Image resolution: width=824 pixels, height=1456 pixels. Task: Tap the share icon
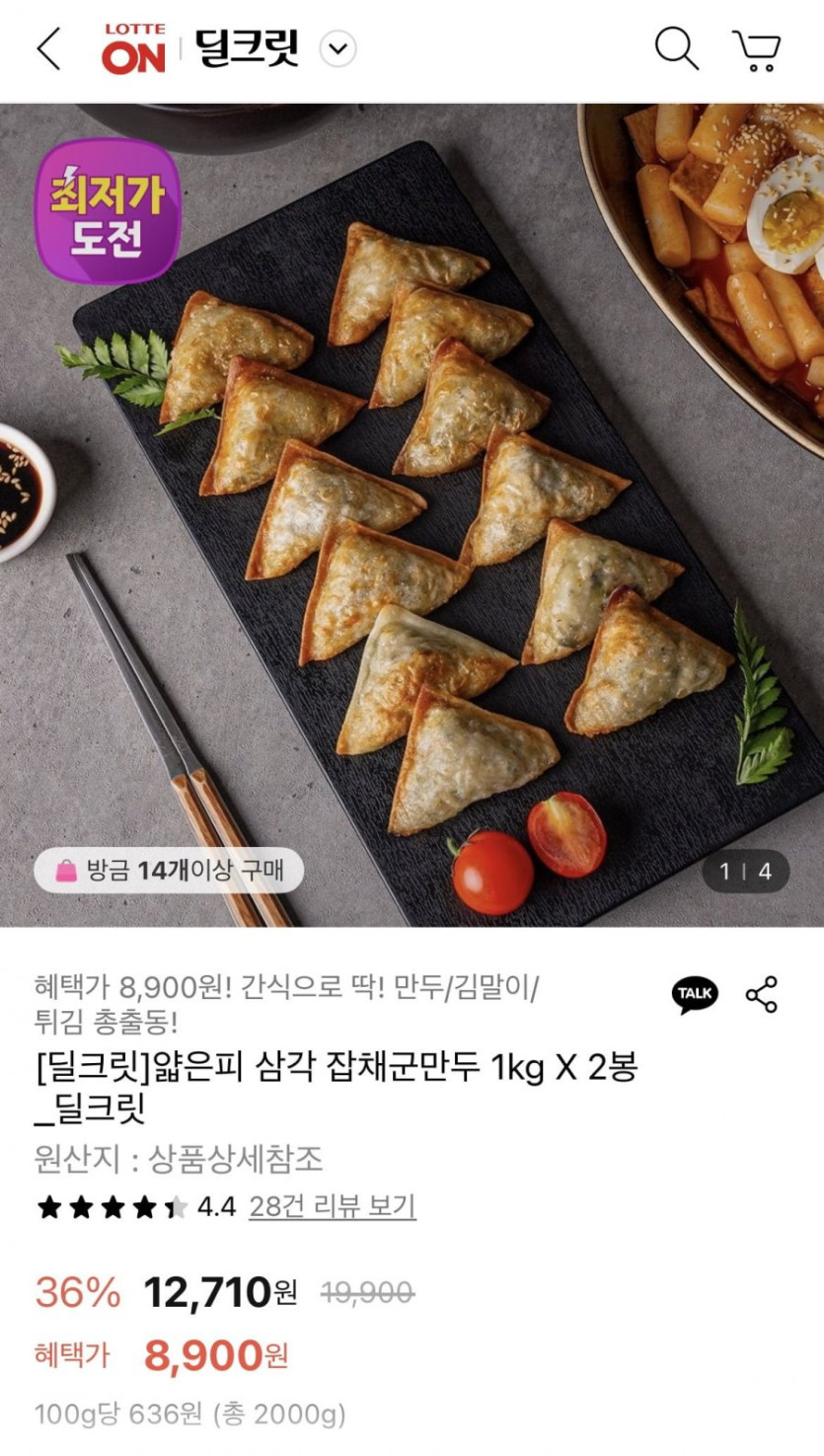[x=762, y=994]
